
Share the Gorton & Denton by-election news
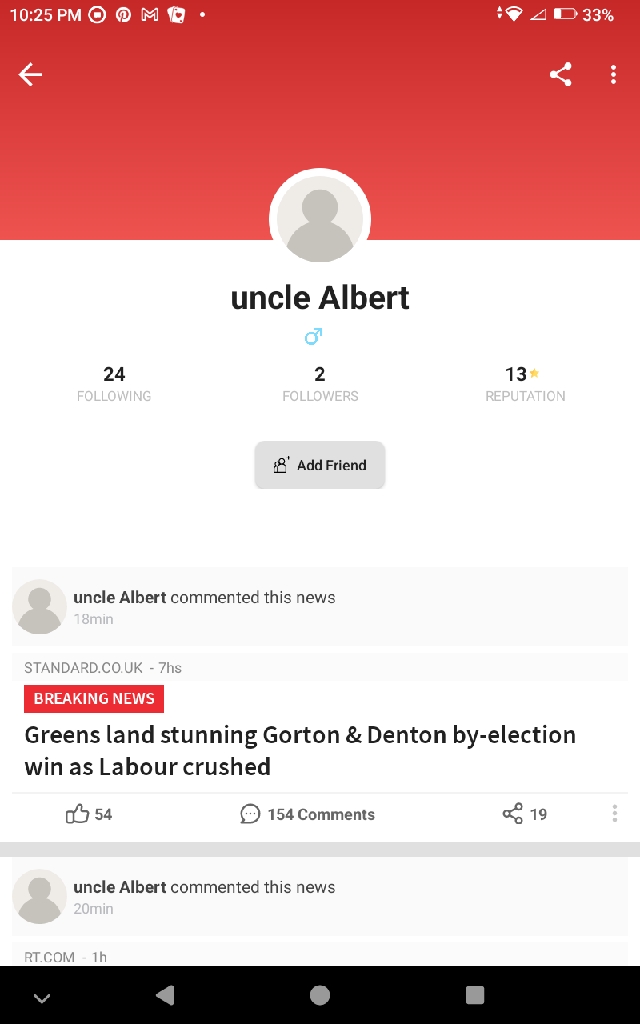tap(524, 814)
